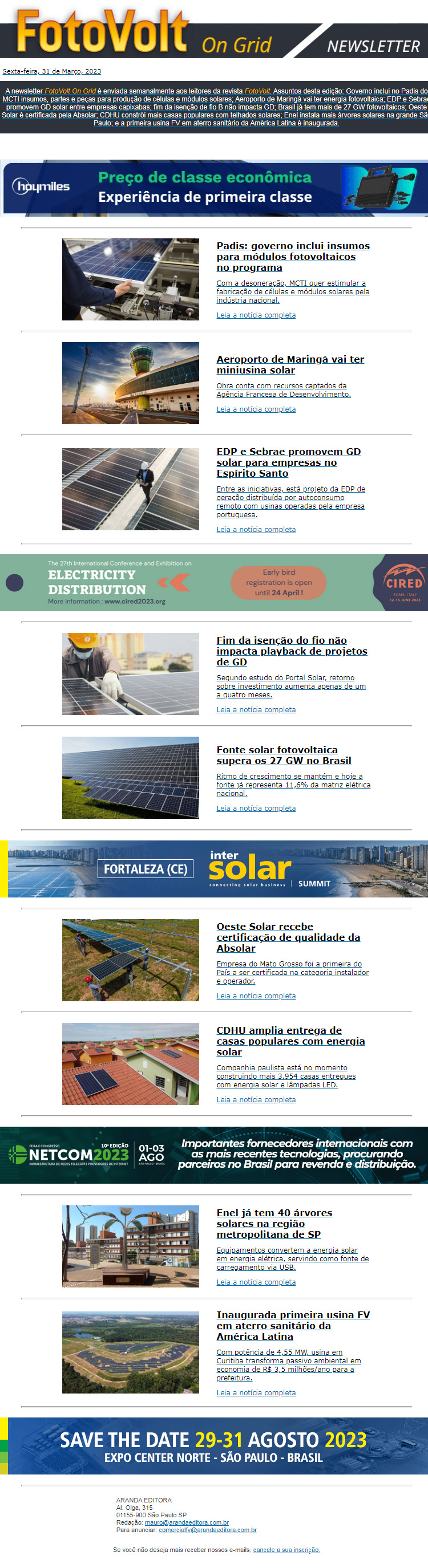Open the airport photo of the Maringá article
The height and width of the screenshot is (1568, 428).
[130, 383]
